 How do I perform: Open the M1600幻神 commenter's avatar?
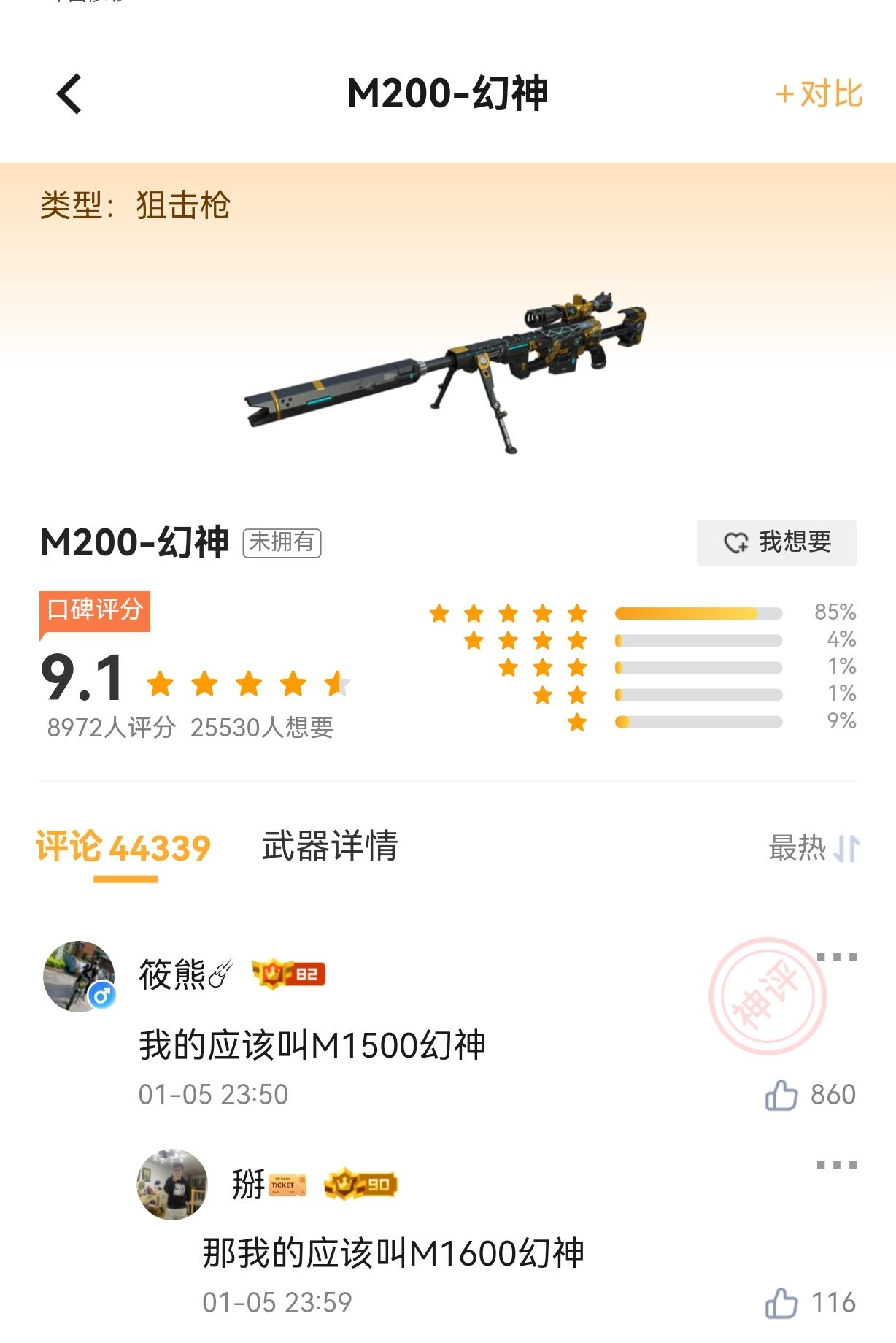pyautogui.click(x=172, y=1185)
